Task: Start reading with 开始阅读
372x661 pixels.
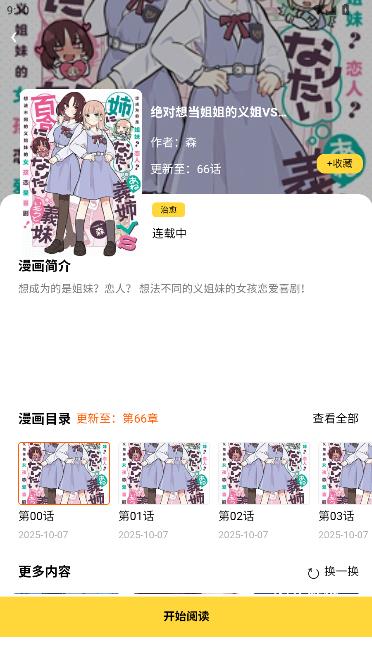Action: 186,616
